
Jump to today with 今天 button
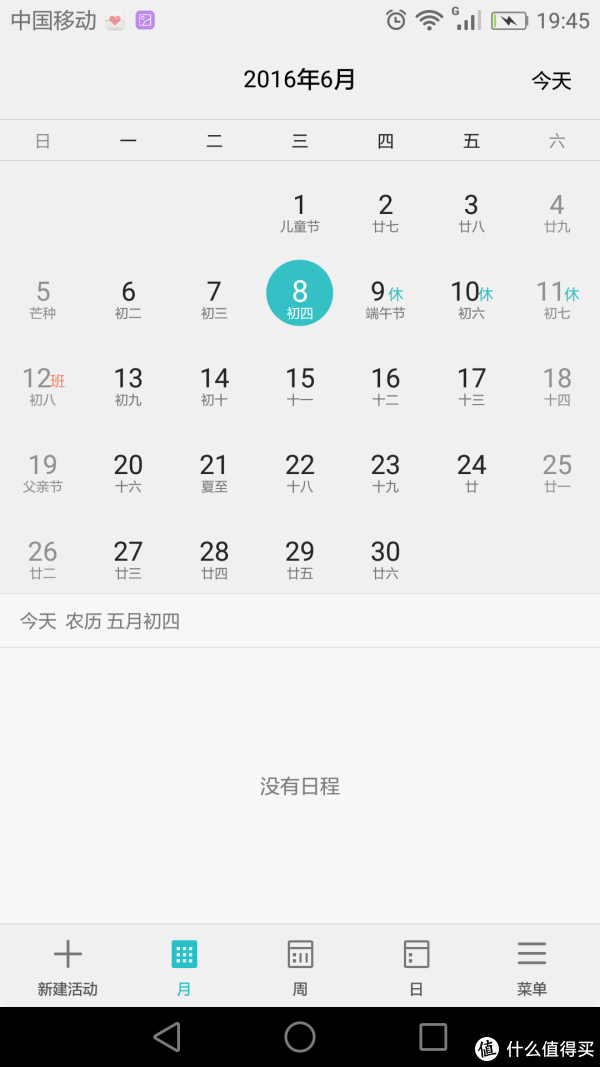pos(551,81)
